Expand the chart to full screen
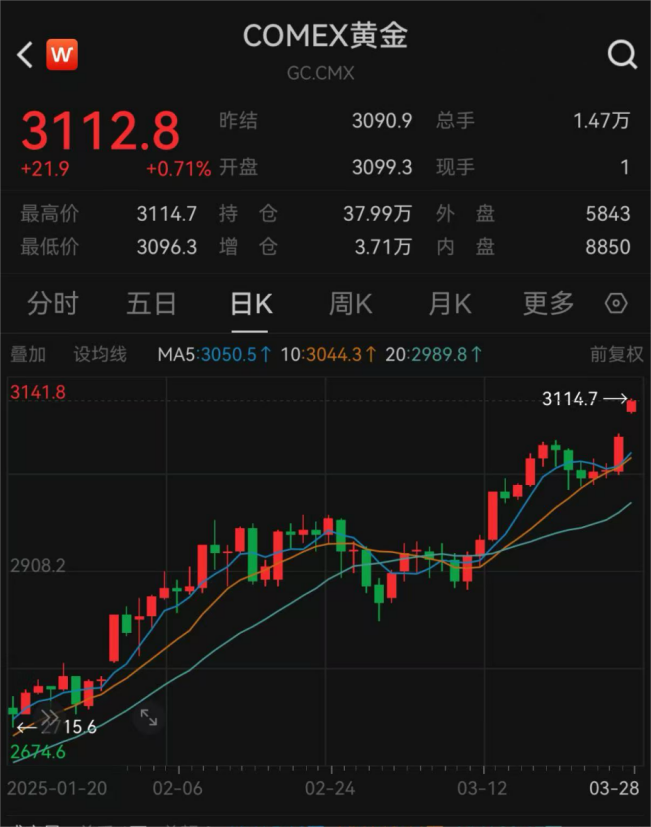651x827 pixels. pos(148,717)
